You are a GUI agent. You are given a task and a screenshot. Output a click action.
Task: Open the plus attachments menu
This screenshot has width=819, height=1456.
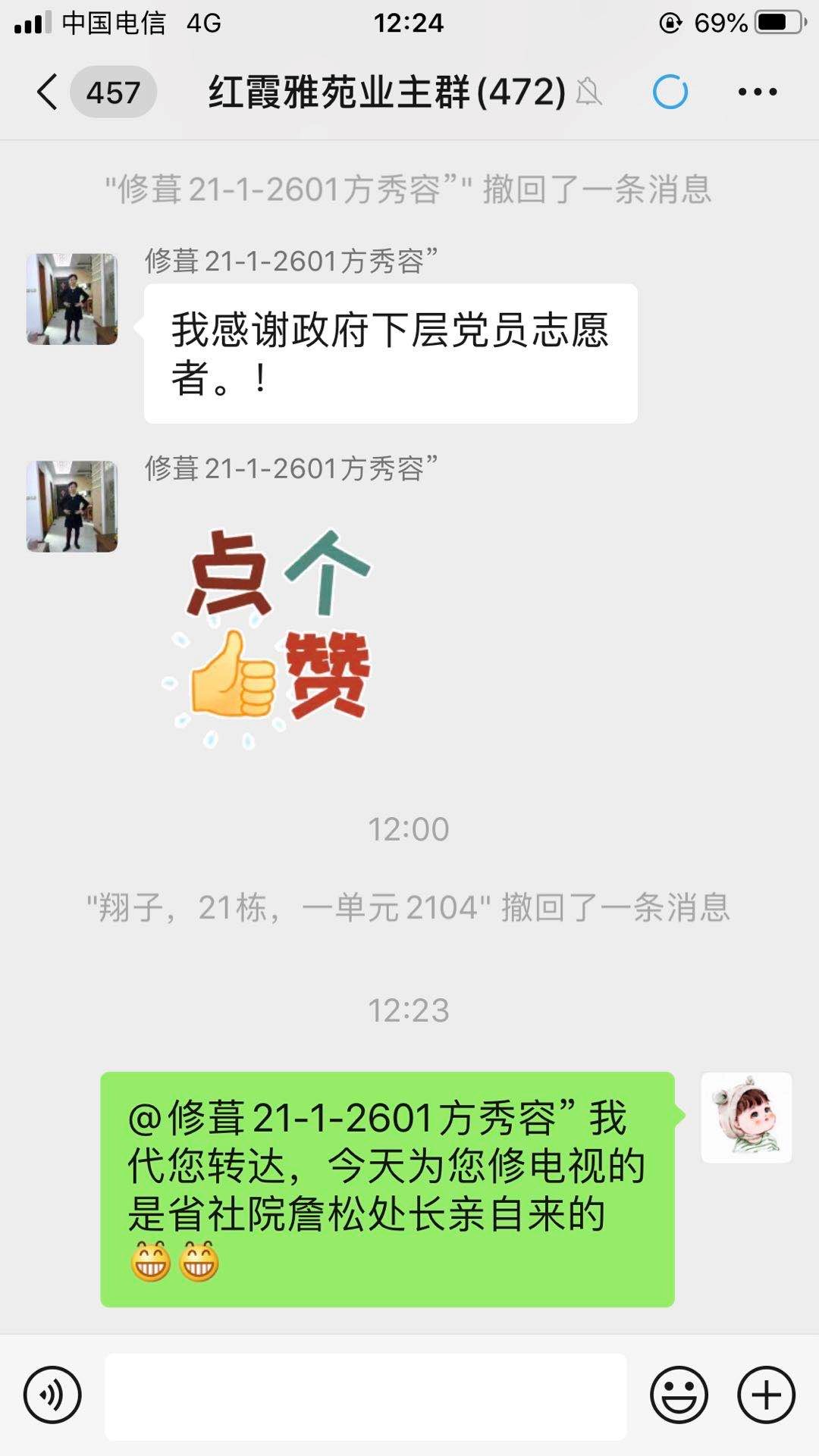(766, 1395)
